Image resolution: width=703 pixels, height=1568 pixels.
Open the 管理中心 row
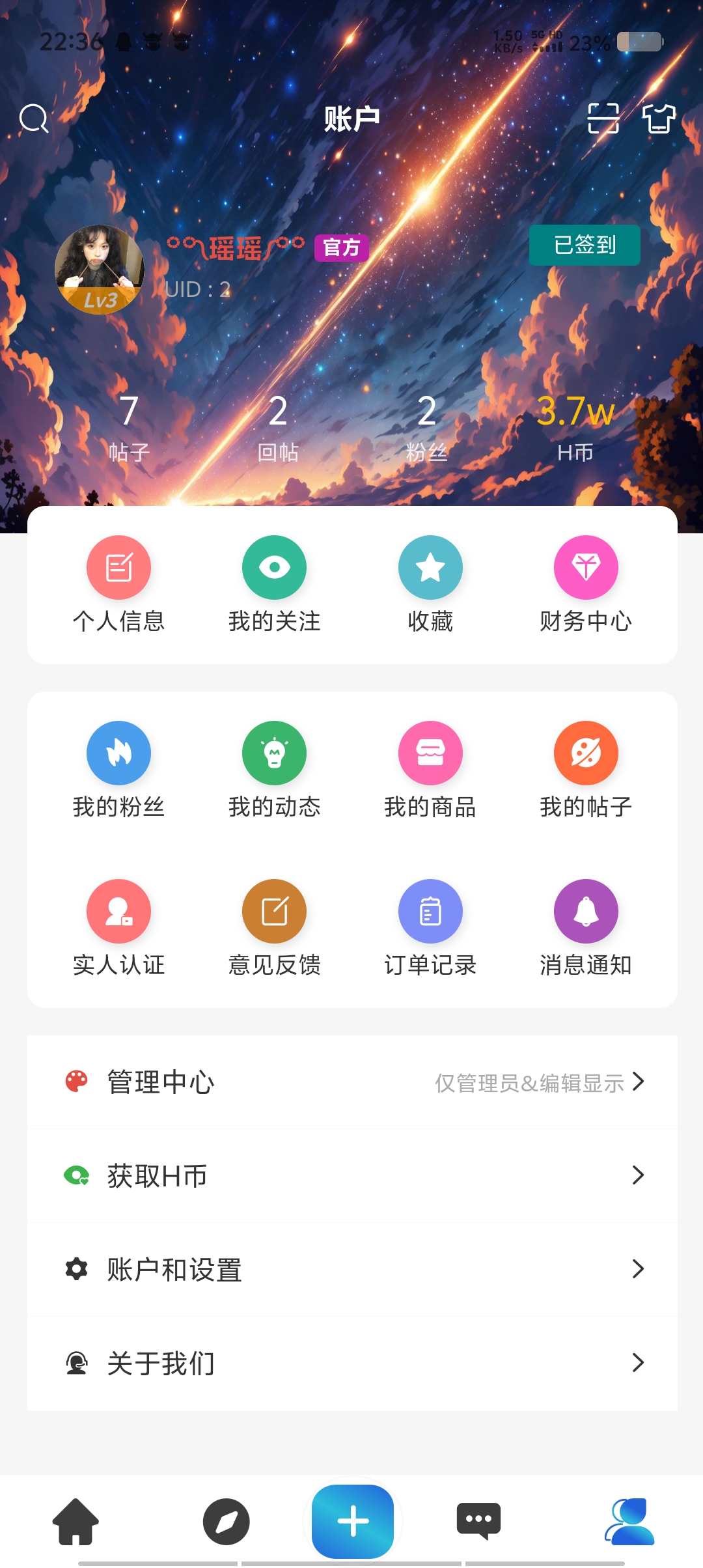click(x=351, y=1082)
